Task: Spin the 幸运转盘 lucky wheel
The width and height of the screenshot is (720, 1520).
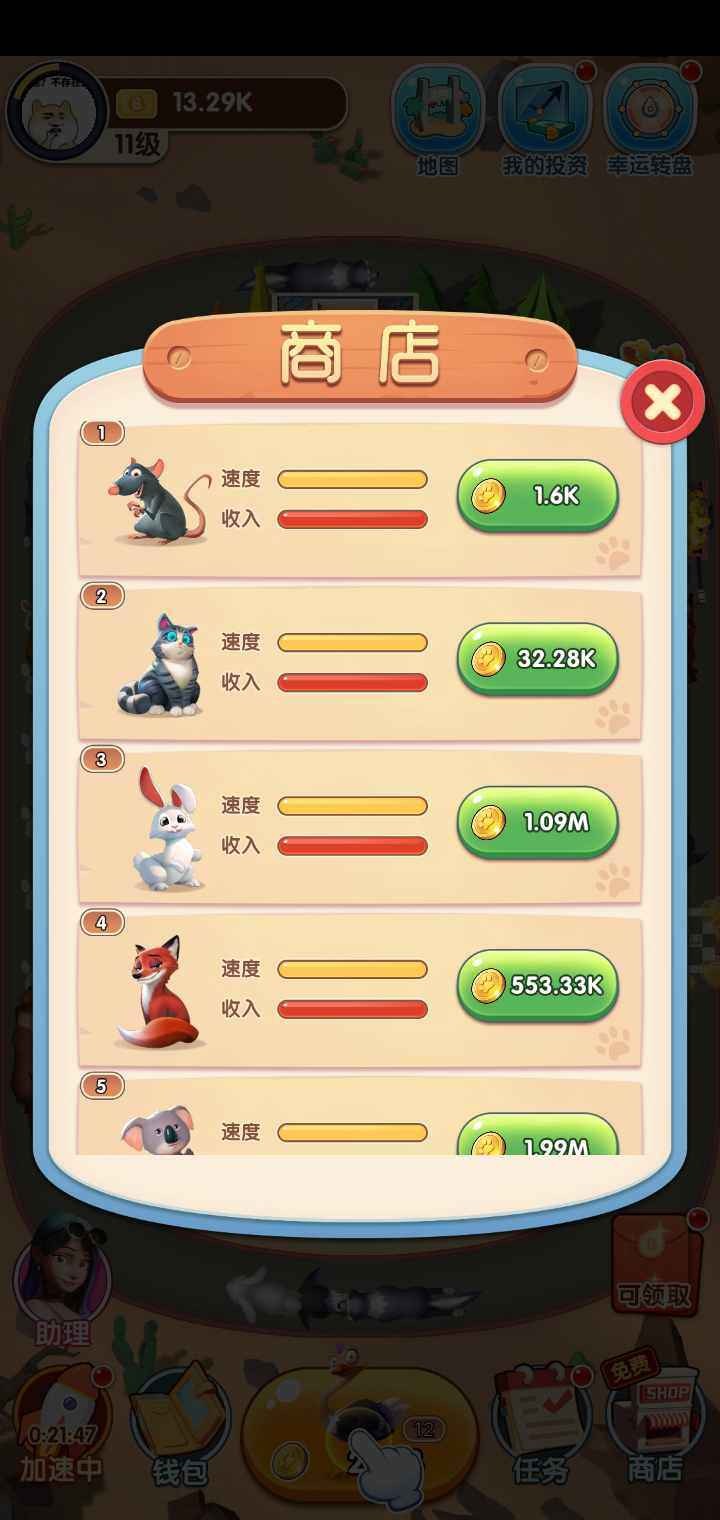Action: pos(651,112)
